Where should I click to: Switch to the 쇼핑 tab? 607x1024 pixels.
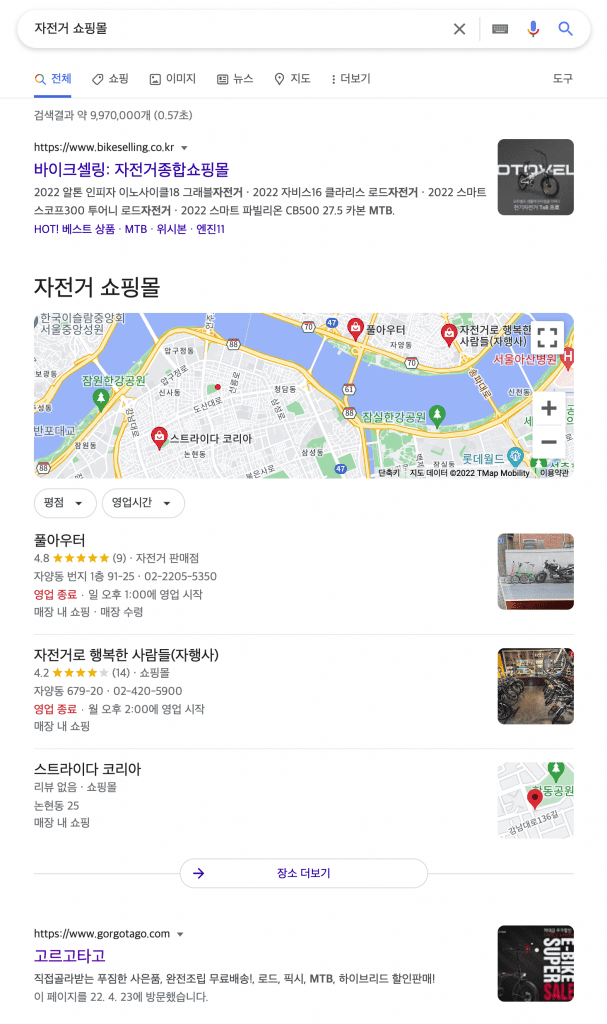[110, 79]
